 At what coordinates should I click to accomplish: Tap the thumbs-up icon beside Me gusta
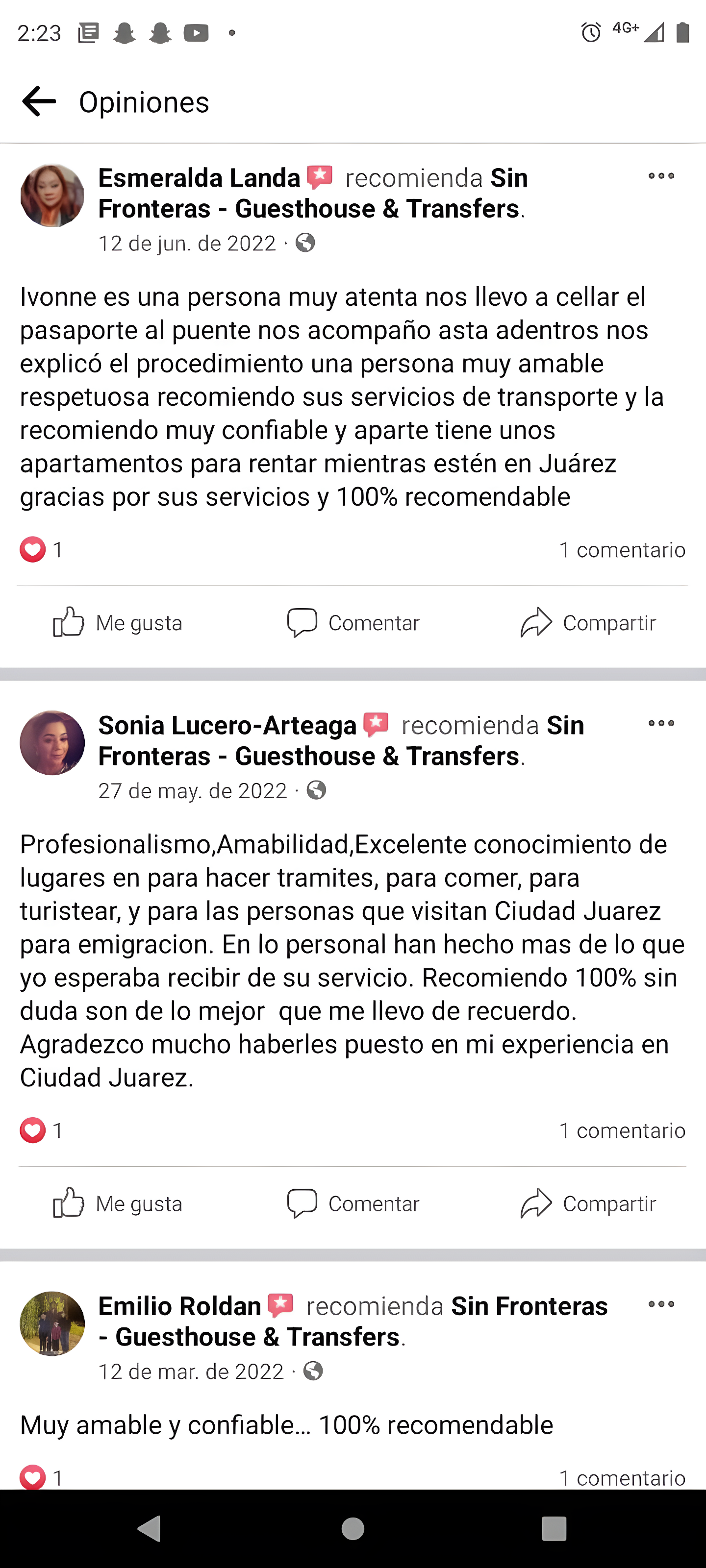pos(67,622)
